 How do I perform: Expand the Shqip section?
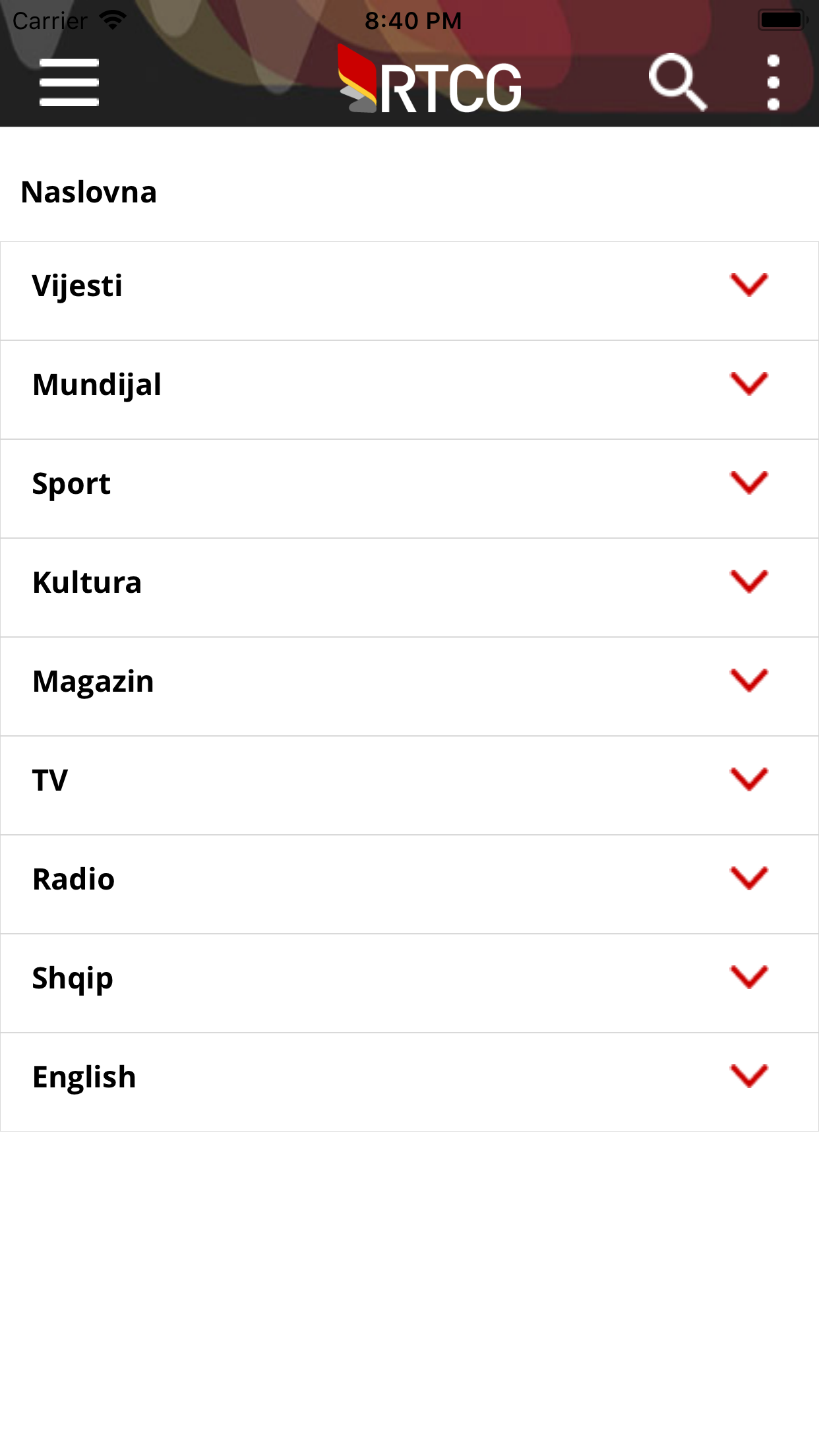click(409, 983)
